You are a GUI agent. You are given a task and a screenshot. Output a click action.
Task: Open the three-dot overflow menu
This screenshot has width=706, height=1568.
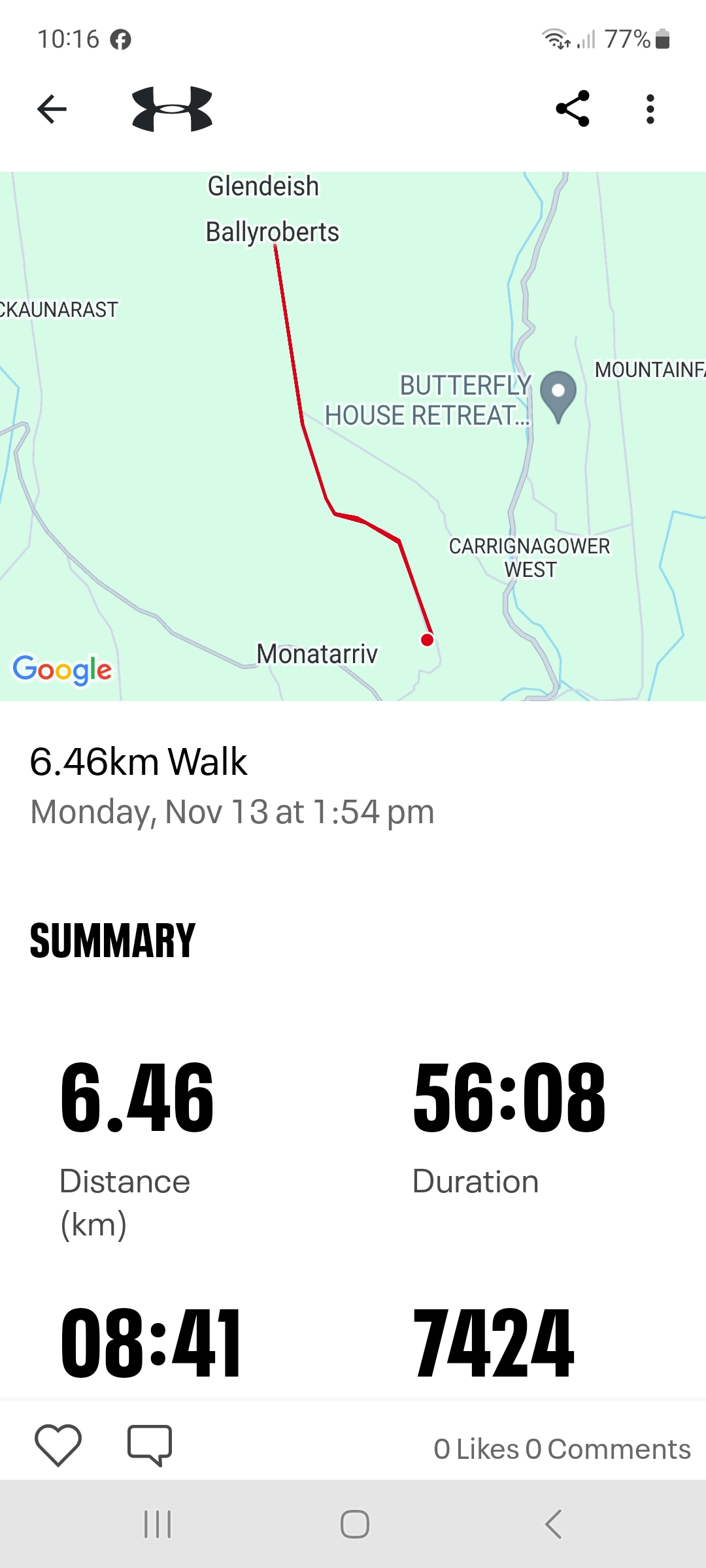click(650, 109)
